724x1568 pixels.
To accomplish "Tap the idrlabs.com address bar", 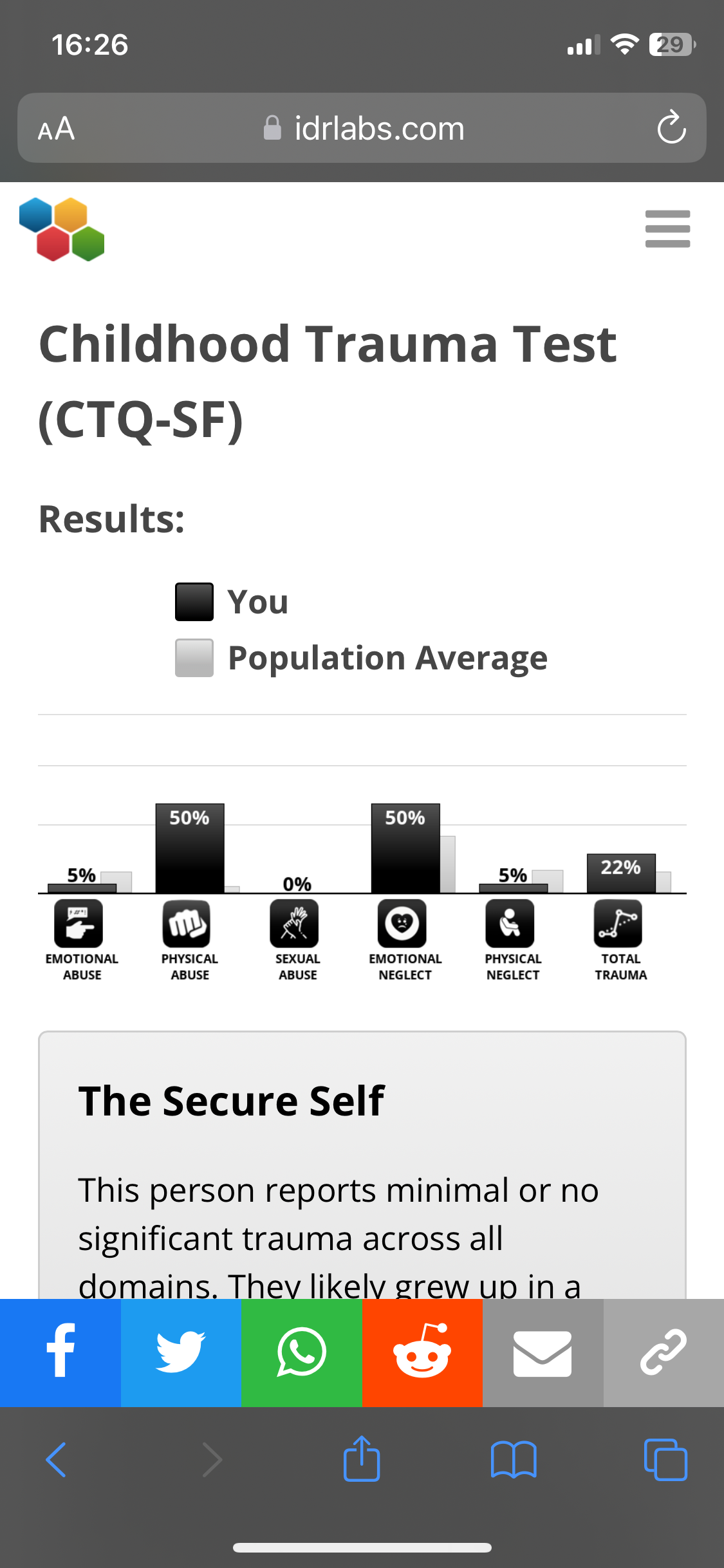I will coord(362,128).
